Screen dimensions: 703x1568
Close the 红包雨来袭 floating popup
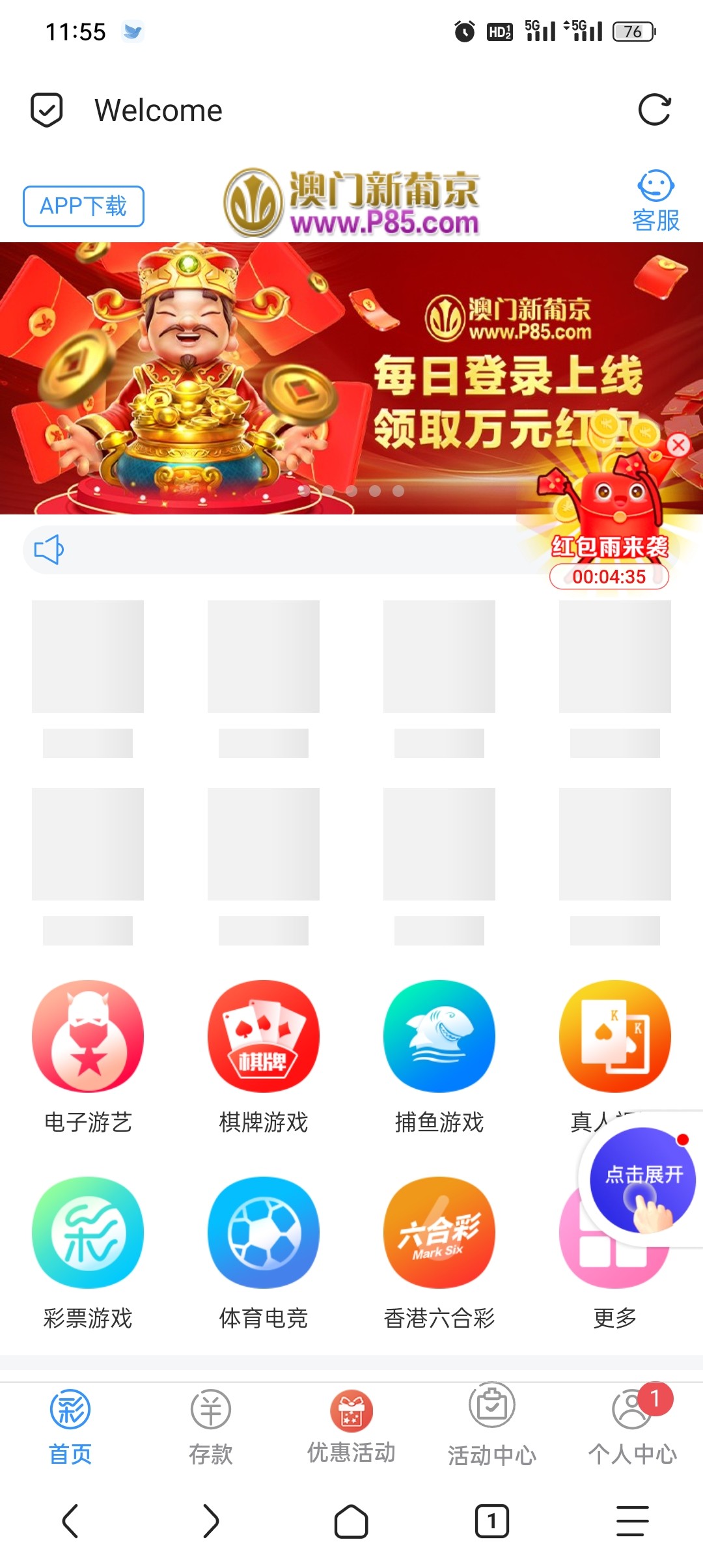point(678,445)
